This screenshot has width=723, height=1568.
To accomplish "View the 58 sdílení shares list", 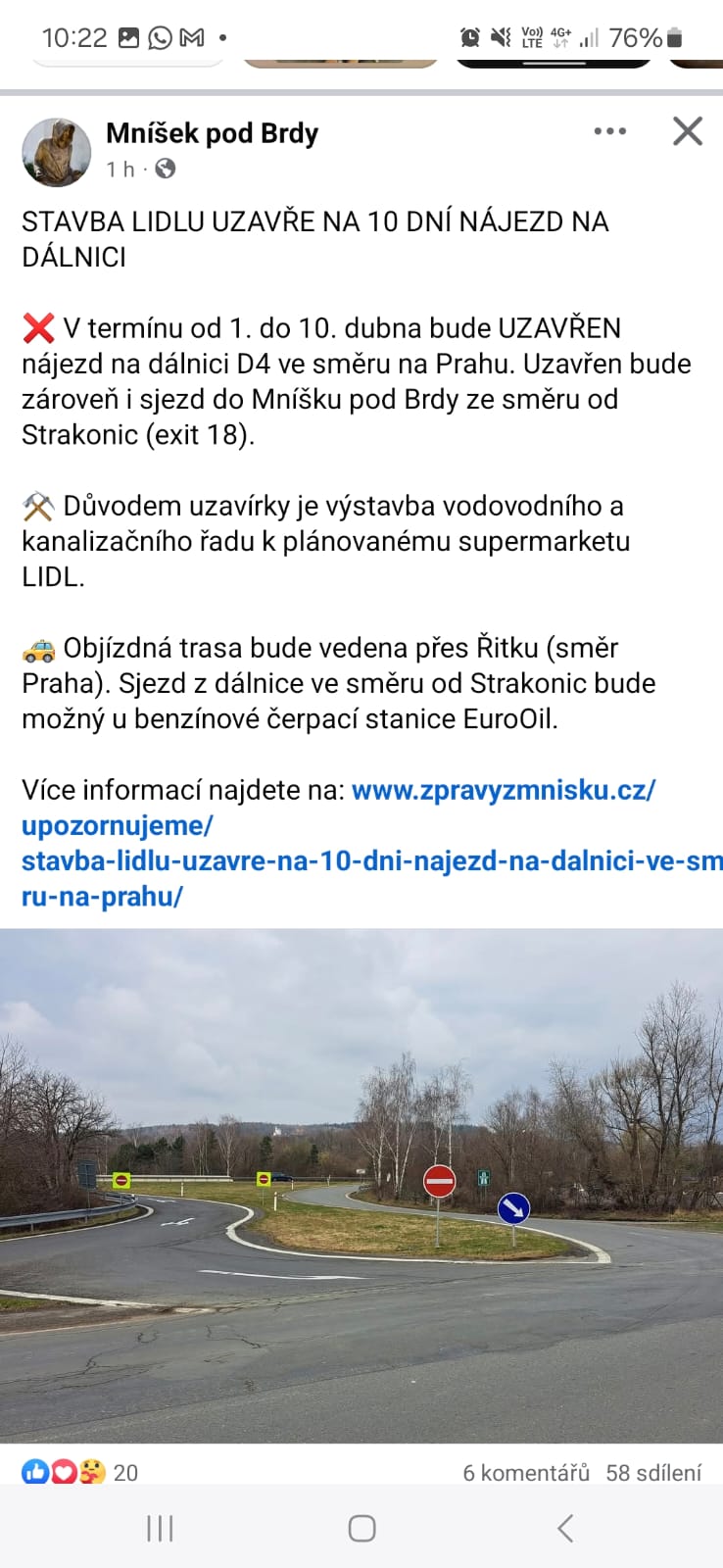I will (653, 1472).
